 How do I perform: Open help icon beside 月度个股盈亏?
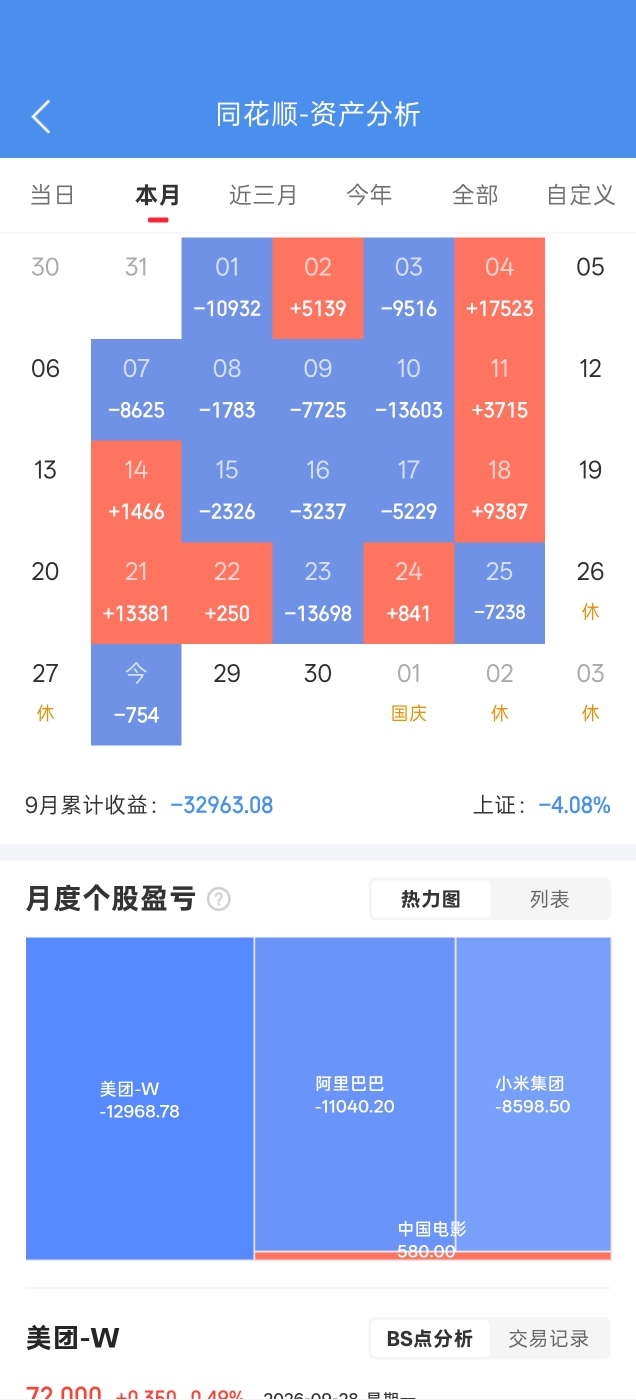(x=218, y=899)
